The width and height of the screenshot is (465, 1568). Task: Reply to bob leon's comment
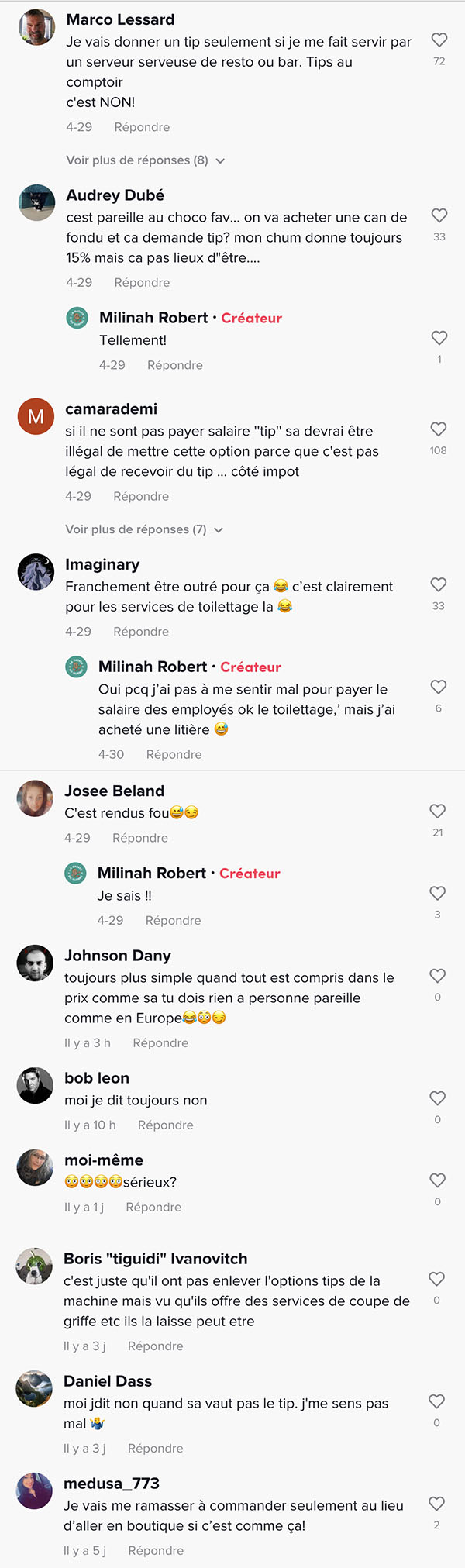pyautogui.click(x=165, y=1125)
